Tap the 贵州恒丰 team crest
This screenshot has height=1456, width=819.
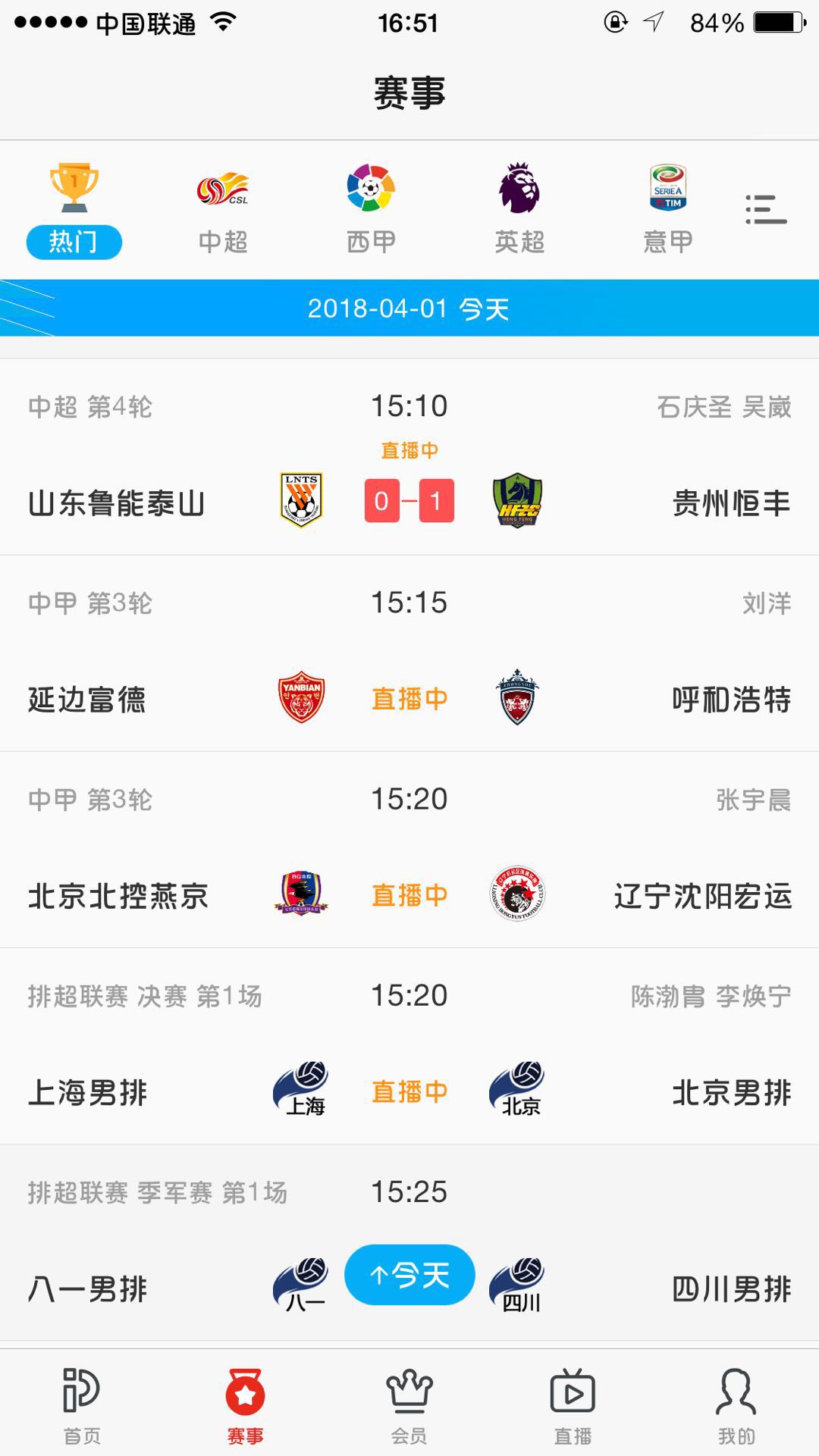pyautogui.click(x=519, y=500)
